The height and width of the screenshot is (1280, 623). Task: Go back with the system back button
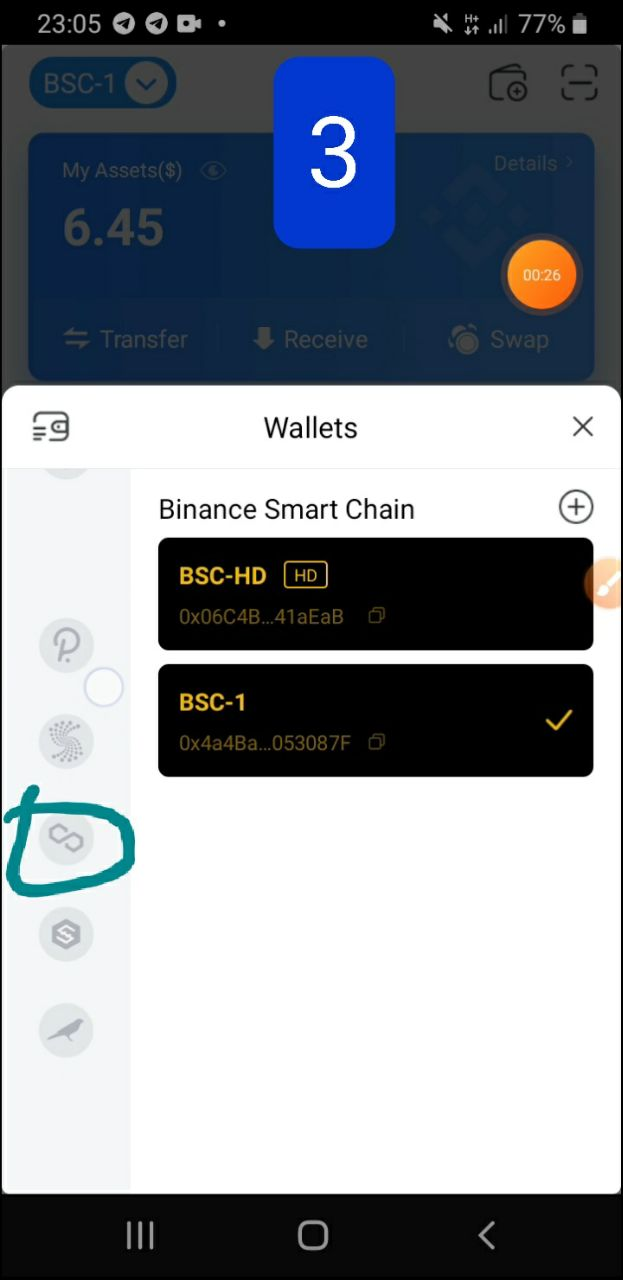tap(487, 1236)
